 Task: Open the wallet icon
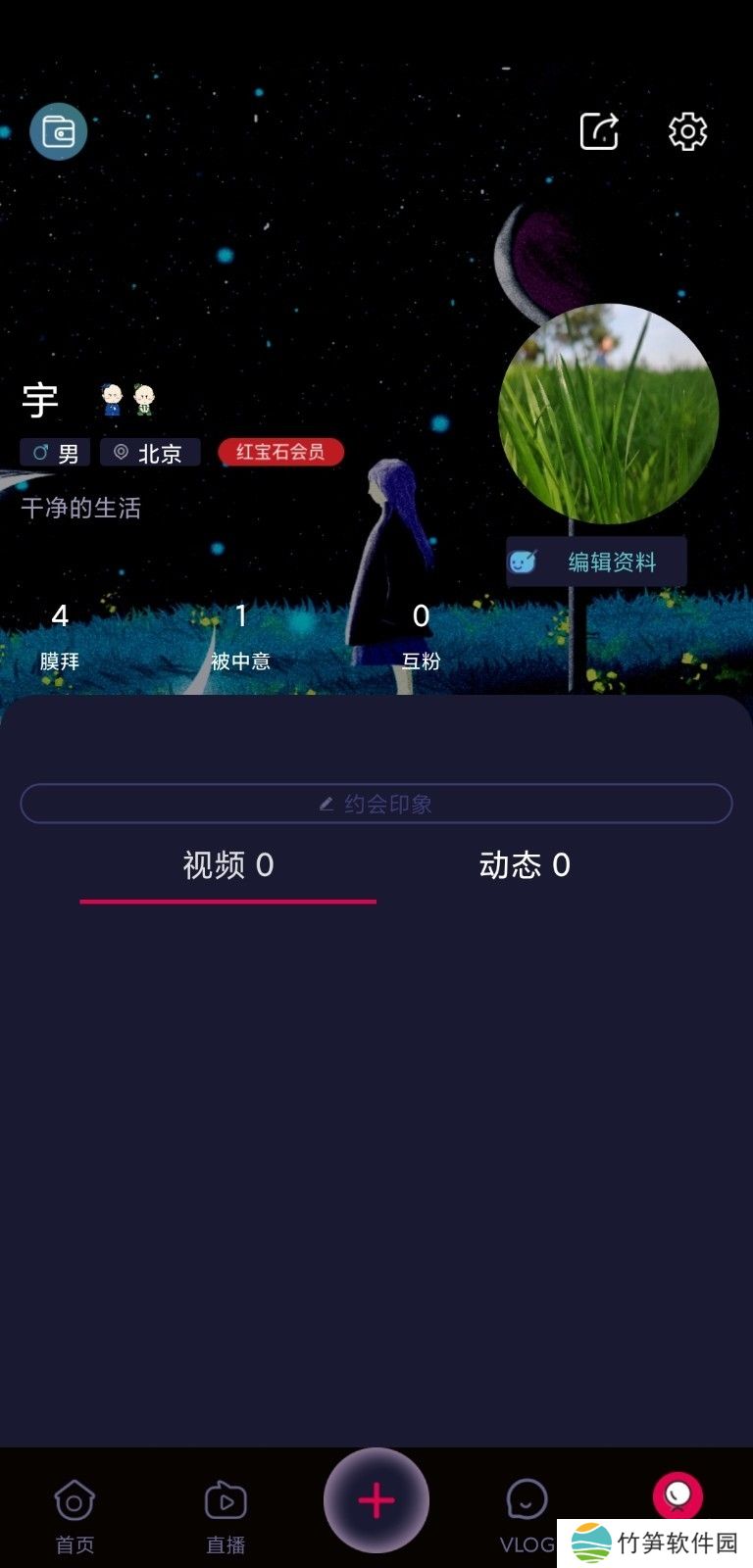(59, 131)
